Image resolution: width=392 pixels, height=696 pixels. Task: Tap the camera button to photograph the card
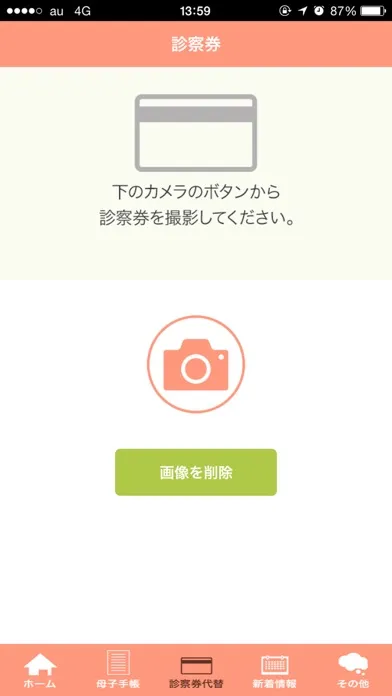(x=196, y=364)
